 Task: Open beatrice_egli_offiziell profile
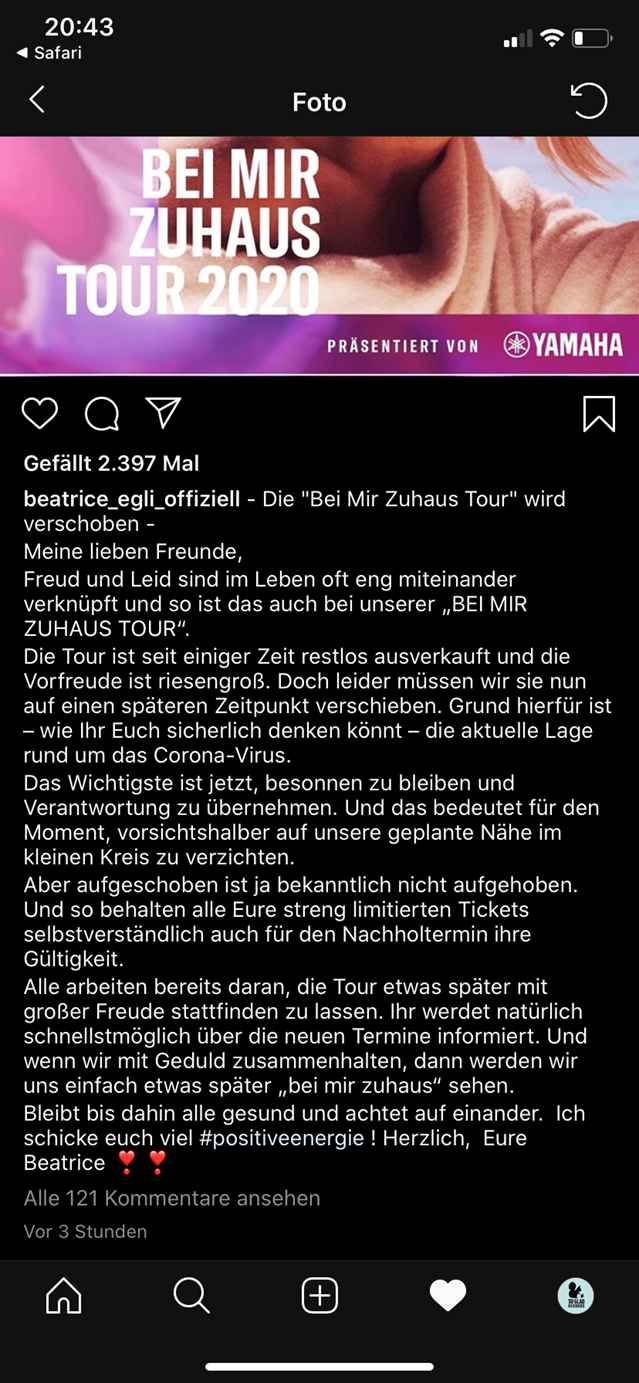[132, 499]
